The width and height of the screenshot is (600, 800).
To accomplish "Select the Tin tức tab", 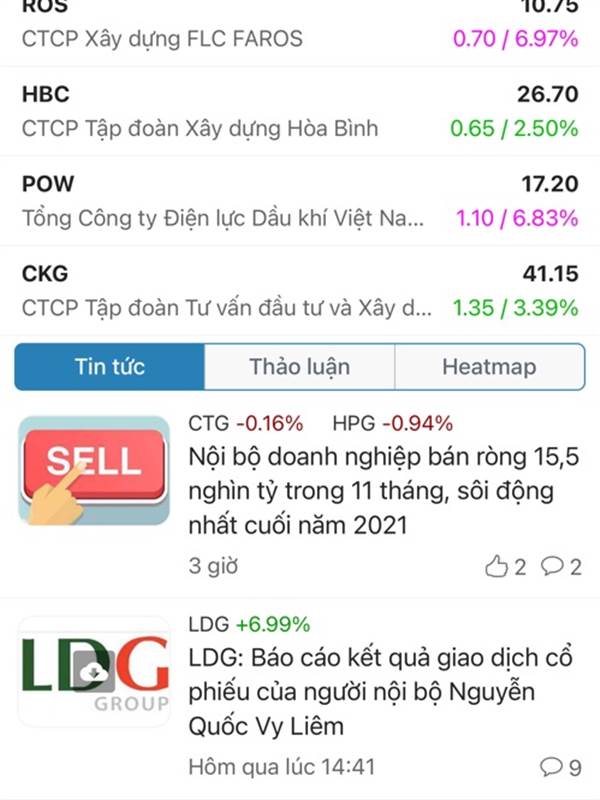I will pyautogui.click(x=110, y=367).
